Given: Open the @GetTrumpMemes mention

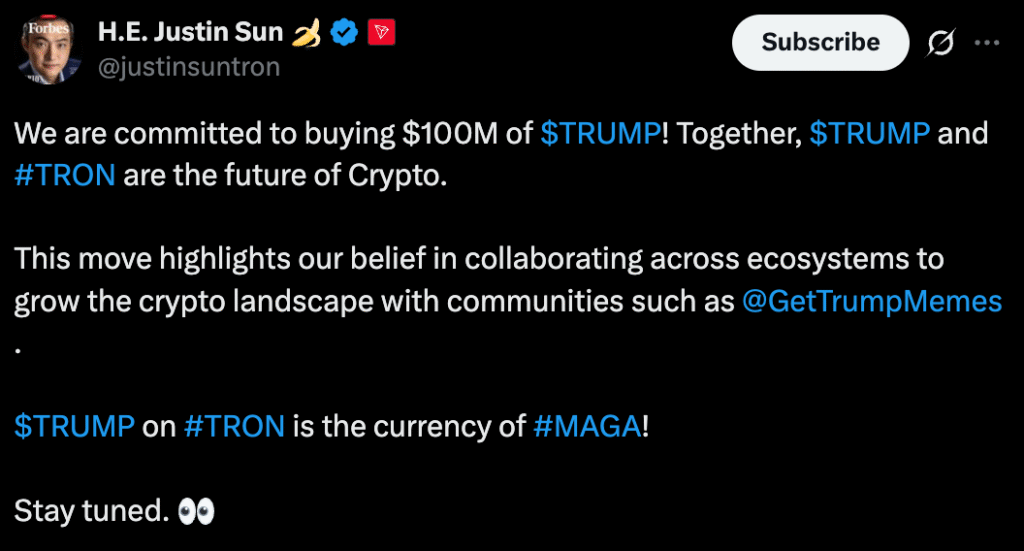Looking at the screenshot, I should 872,301.
